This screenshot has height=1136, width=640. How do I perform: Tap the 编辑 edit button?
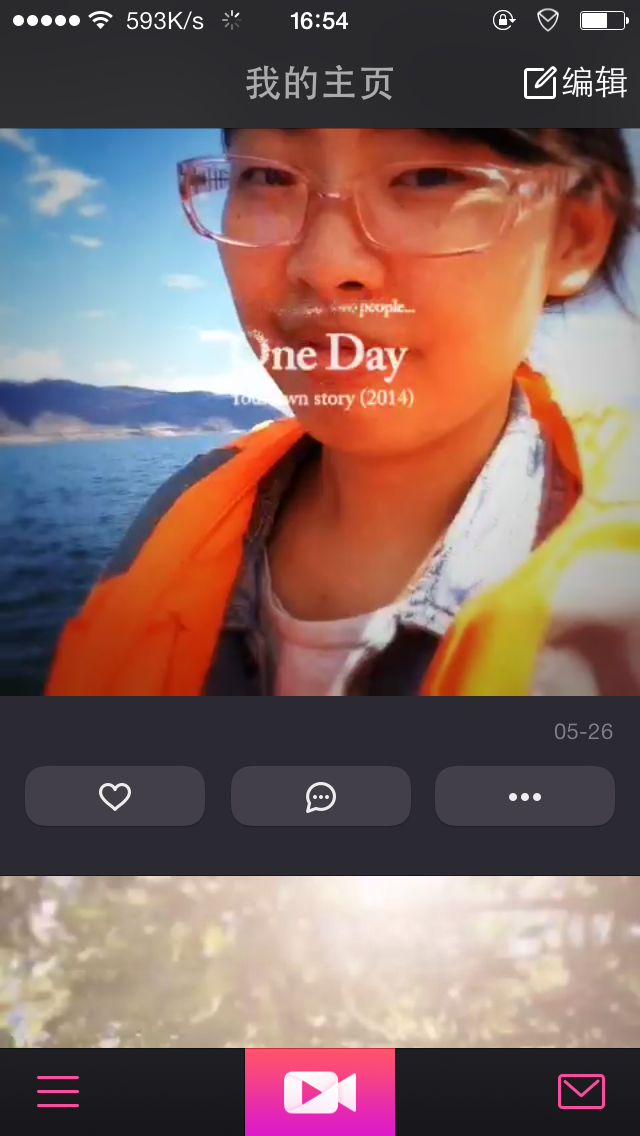point(576,83)
